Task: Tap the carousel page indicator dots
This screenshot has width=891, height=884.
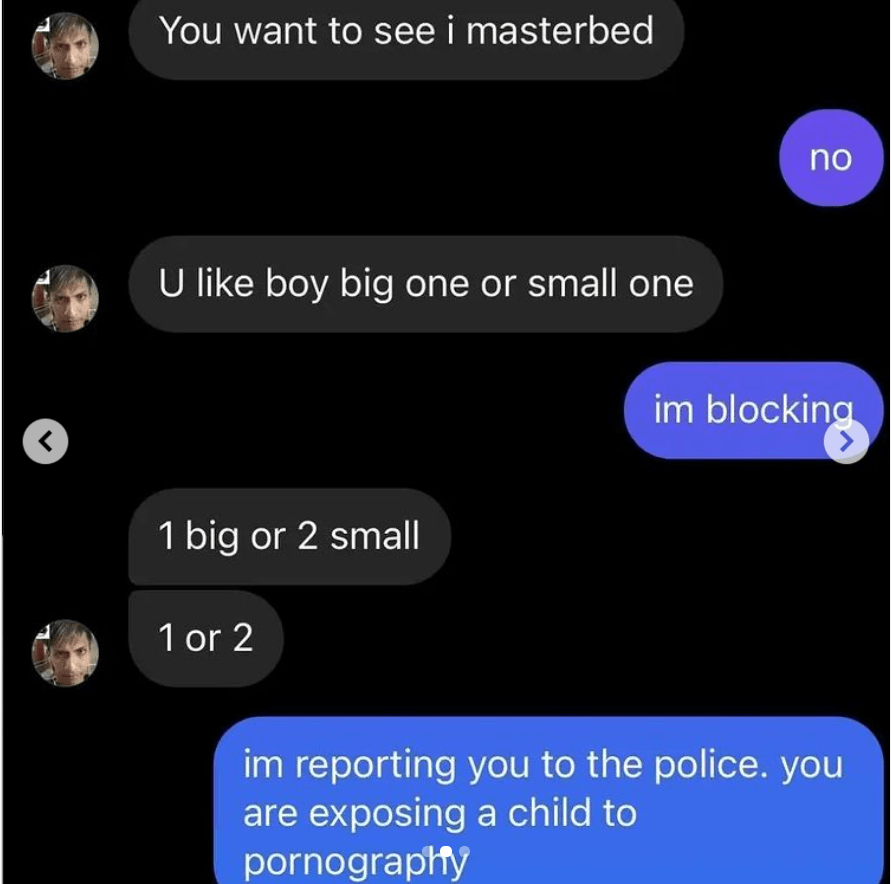Action: tap(446, 853)
